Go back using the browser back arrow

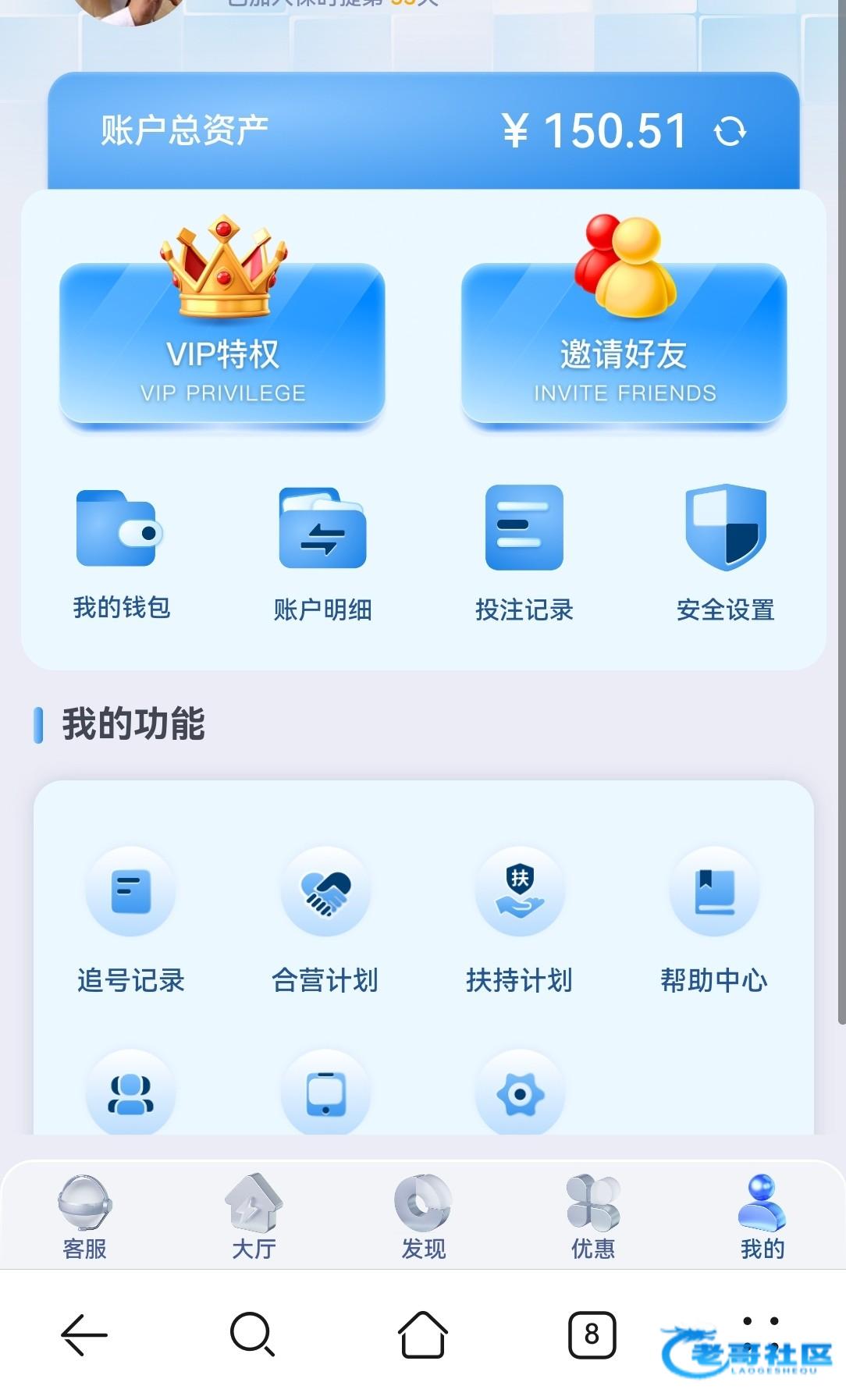point(84,1334)
